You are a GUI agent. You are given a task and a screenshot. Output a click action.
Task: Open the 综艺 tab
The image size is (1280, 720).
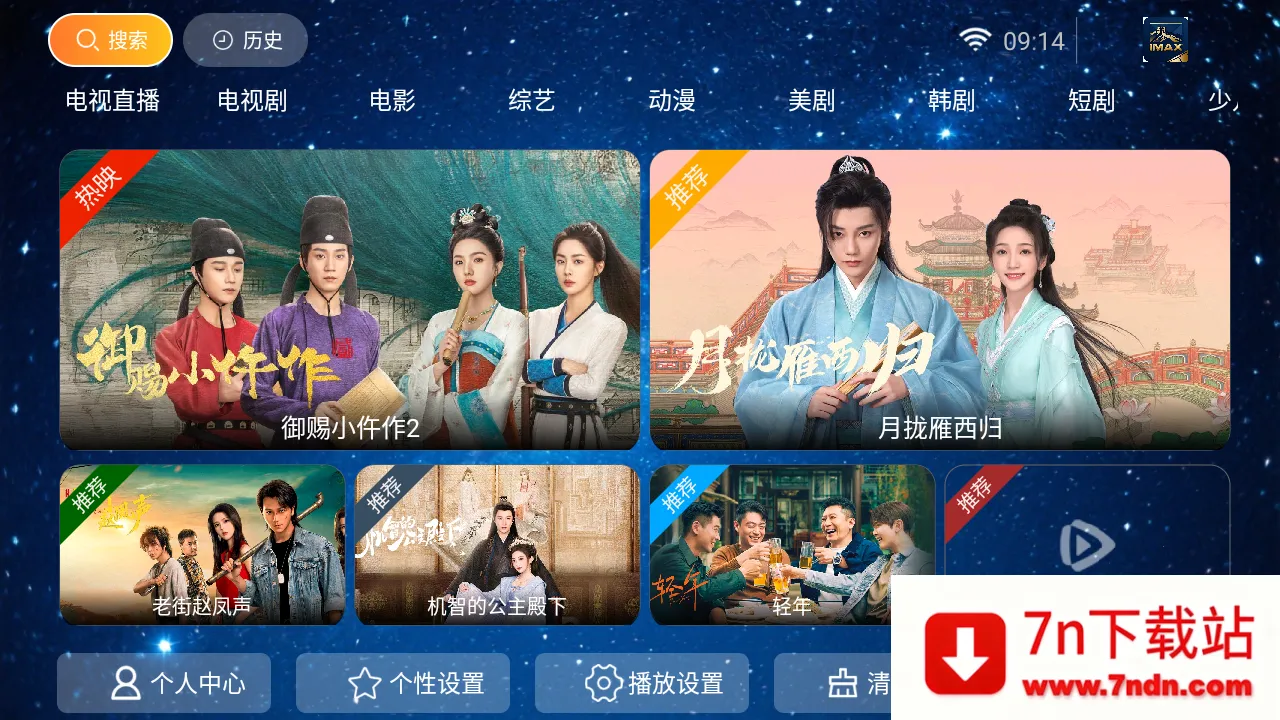click(532, 100)
